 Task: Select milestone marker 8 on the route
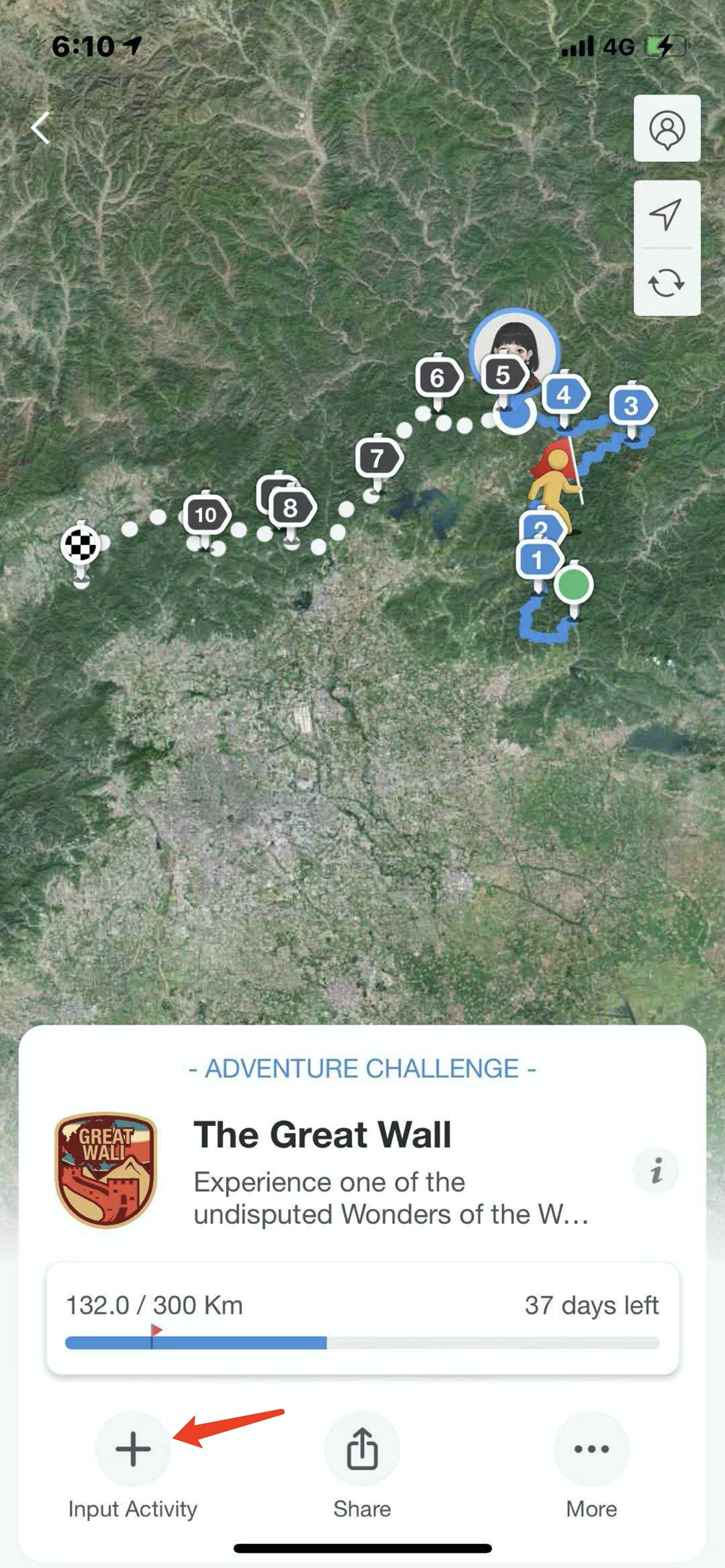click(291, 509)
